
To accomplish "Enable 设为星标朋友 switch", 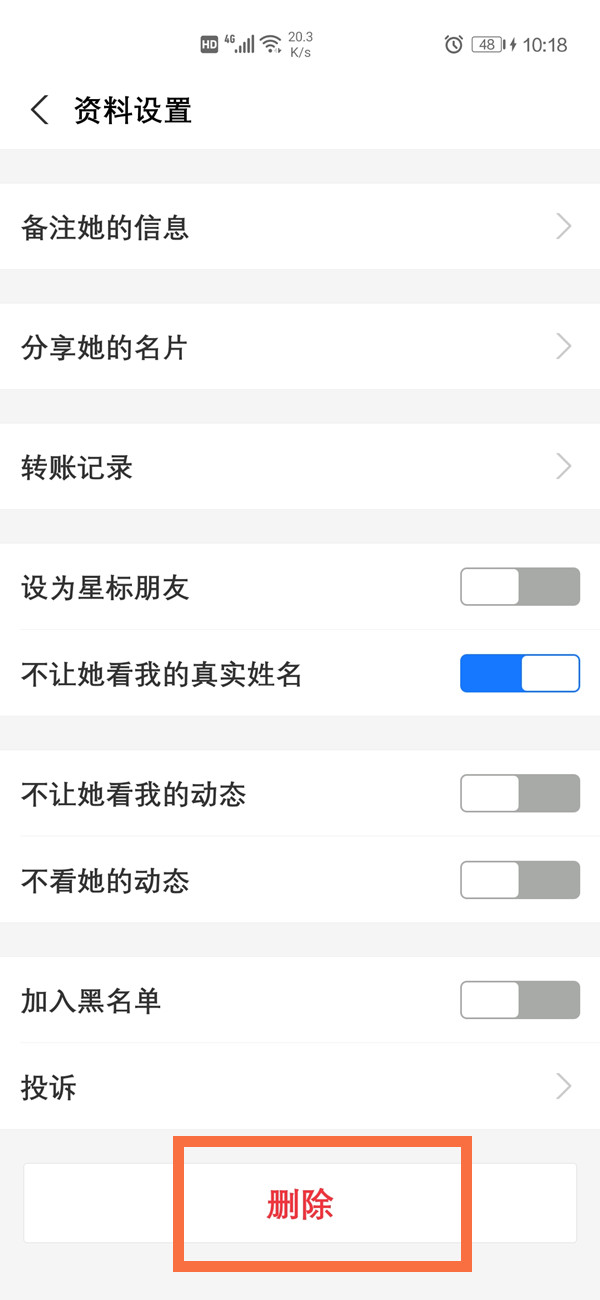I will click(x=519, y=587).
